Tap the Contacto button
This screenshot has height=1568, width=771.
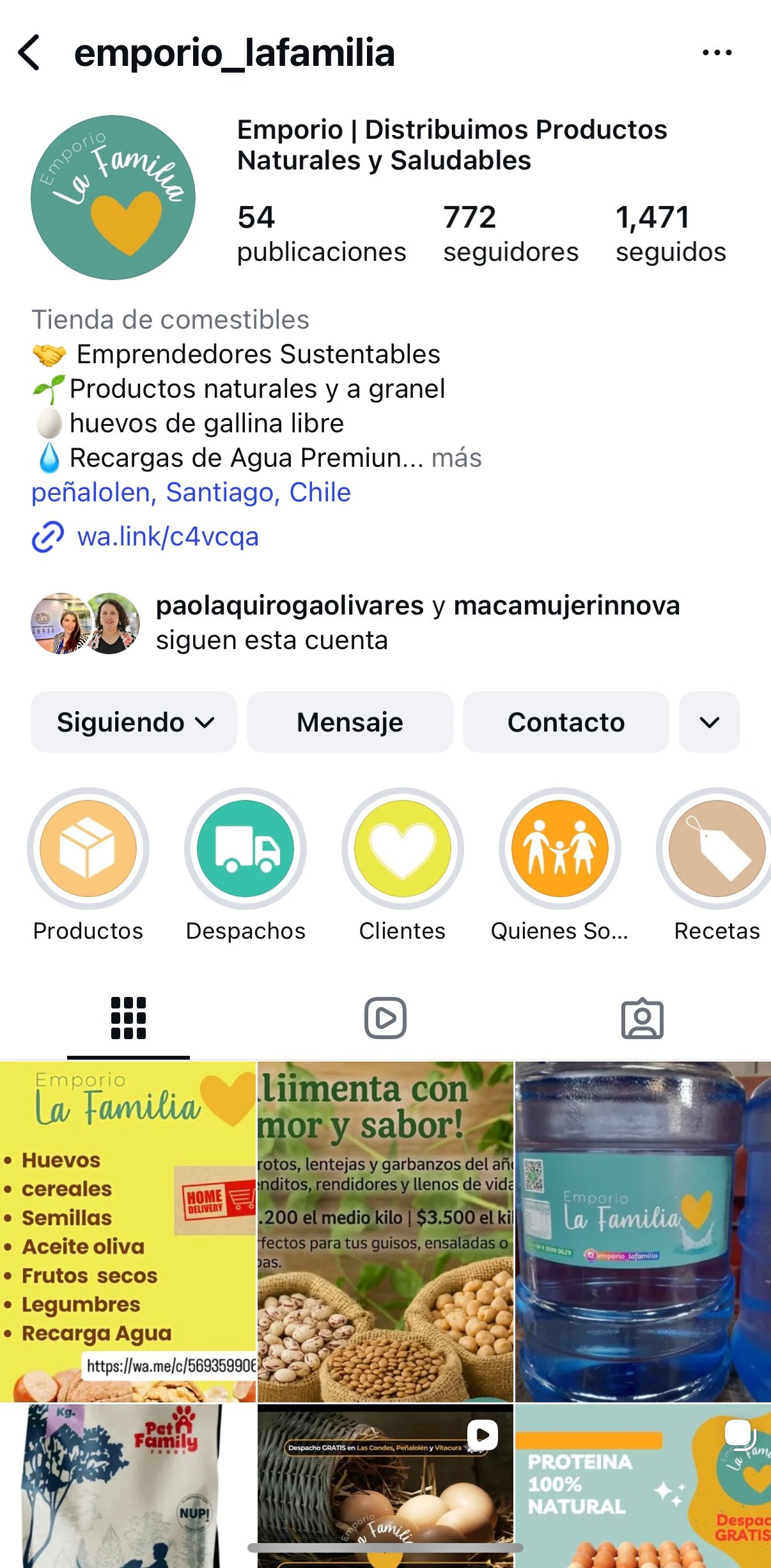click(x=566, y=722)
